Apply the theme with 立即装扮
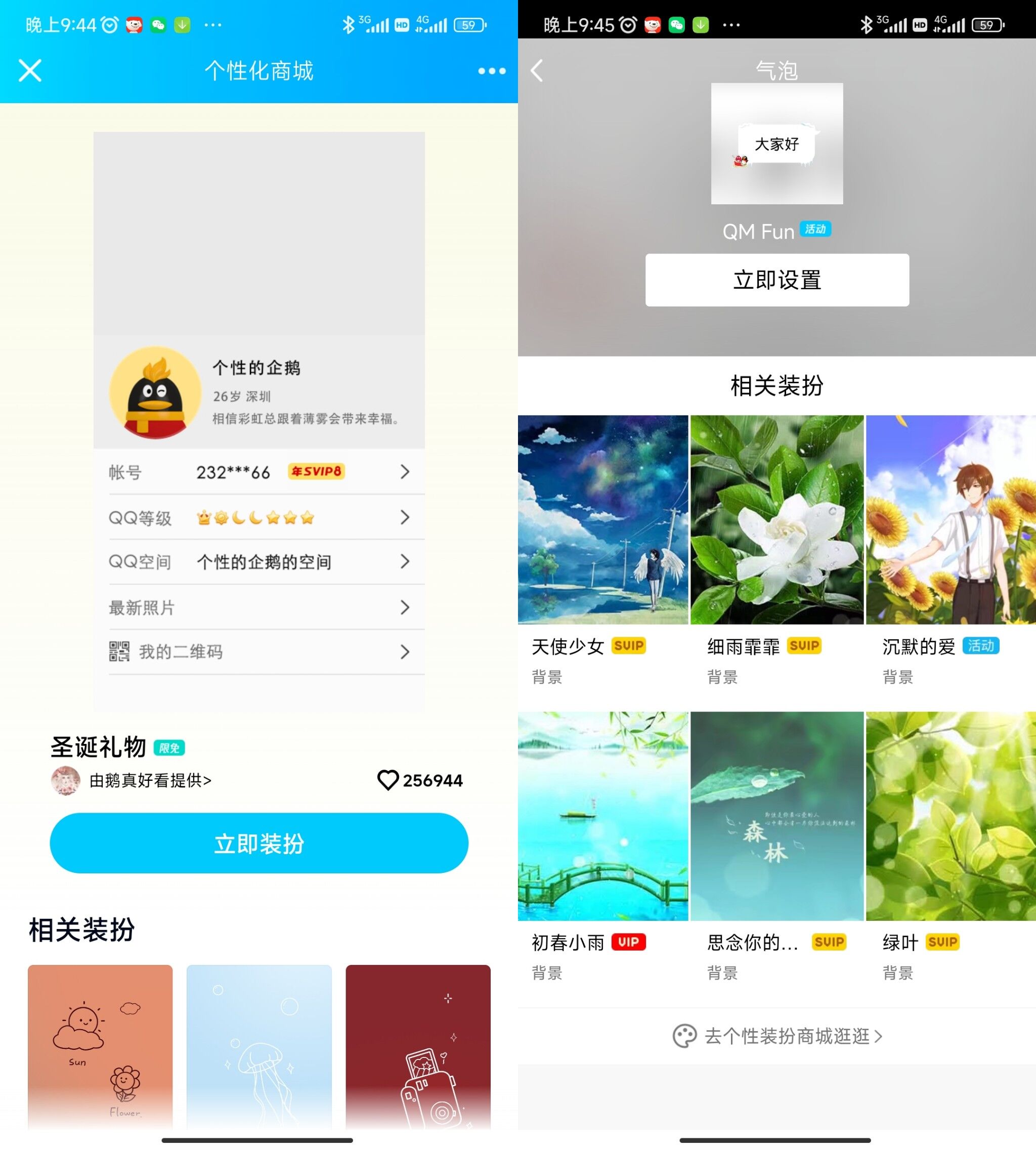1036x1151 pixels. pyautogui.click(x=259, y=843)
